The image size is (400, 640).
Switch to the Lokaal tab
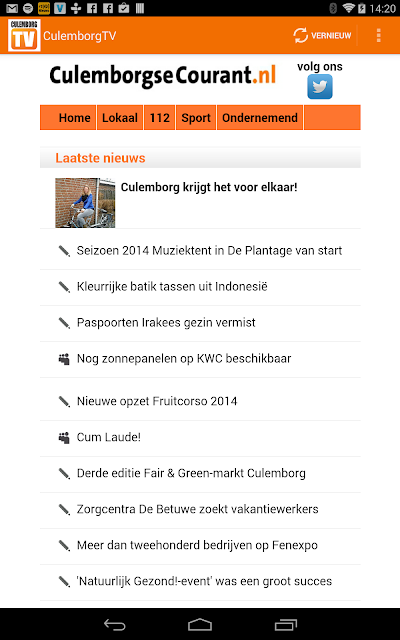click(120, 118)
